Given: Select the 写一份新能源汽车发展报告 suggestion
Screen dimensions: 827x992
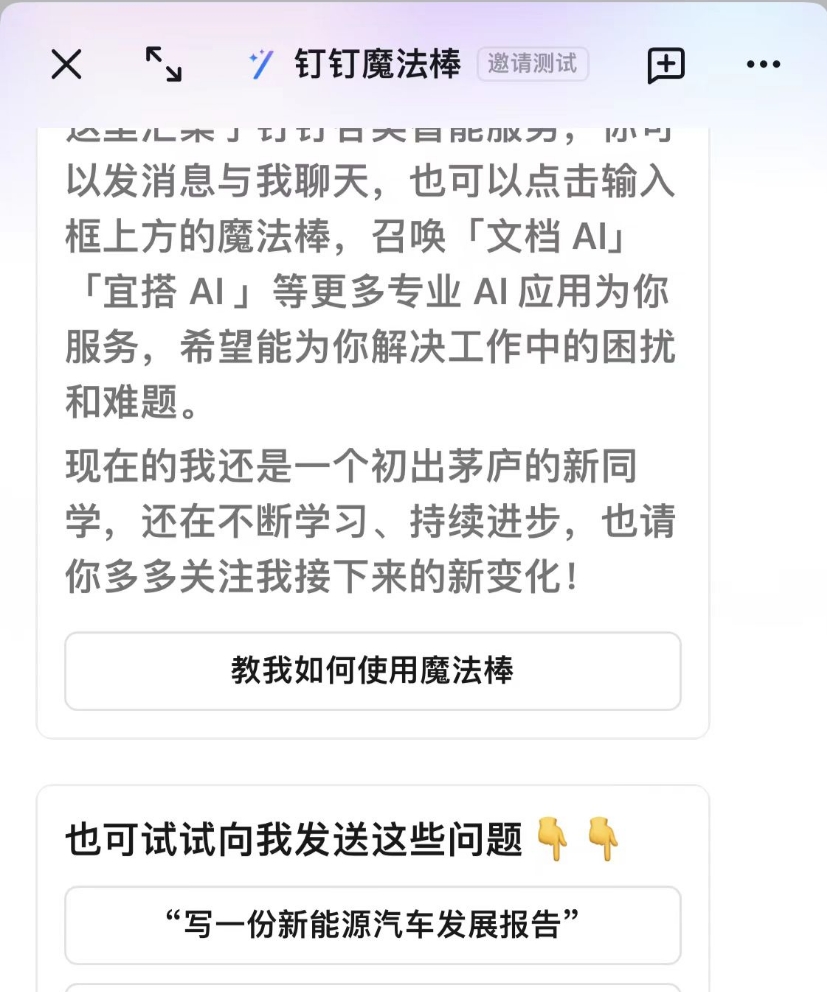Looking at the screenshot, I should click(372, 926).
